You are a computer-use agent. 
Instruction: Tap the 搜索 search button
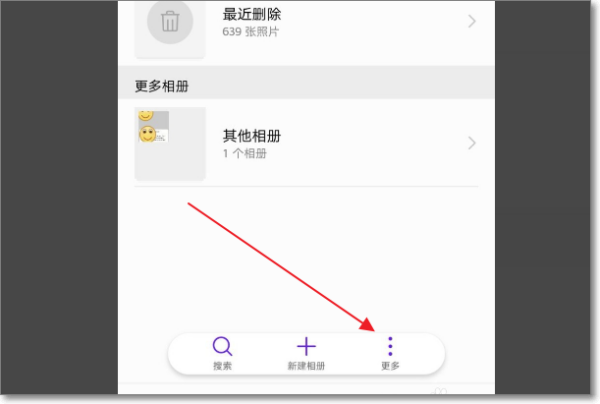tap(223, 353)
